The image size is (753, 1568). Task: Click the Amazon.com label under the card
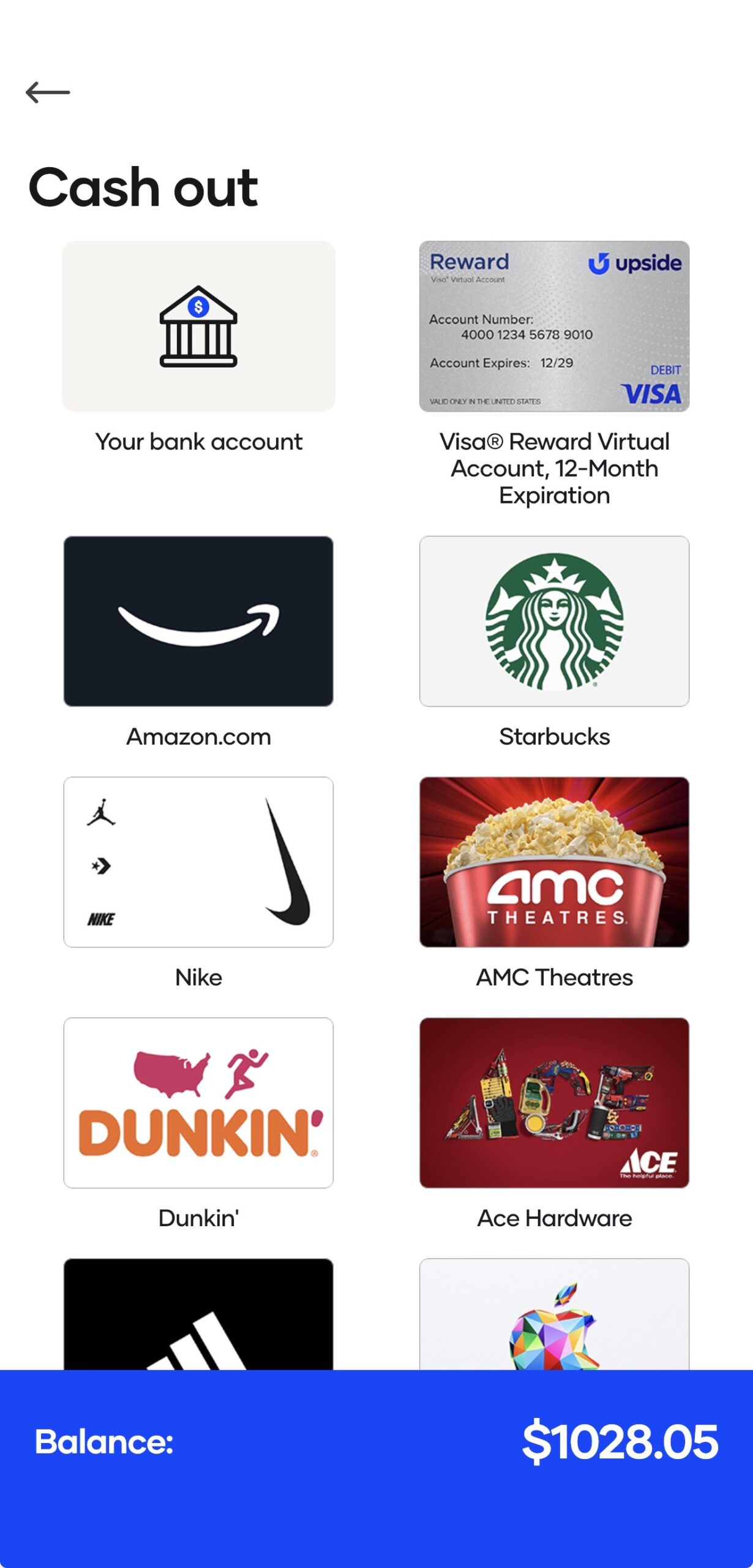click(198, 736)
